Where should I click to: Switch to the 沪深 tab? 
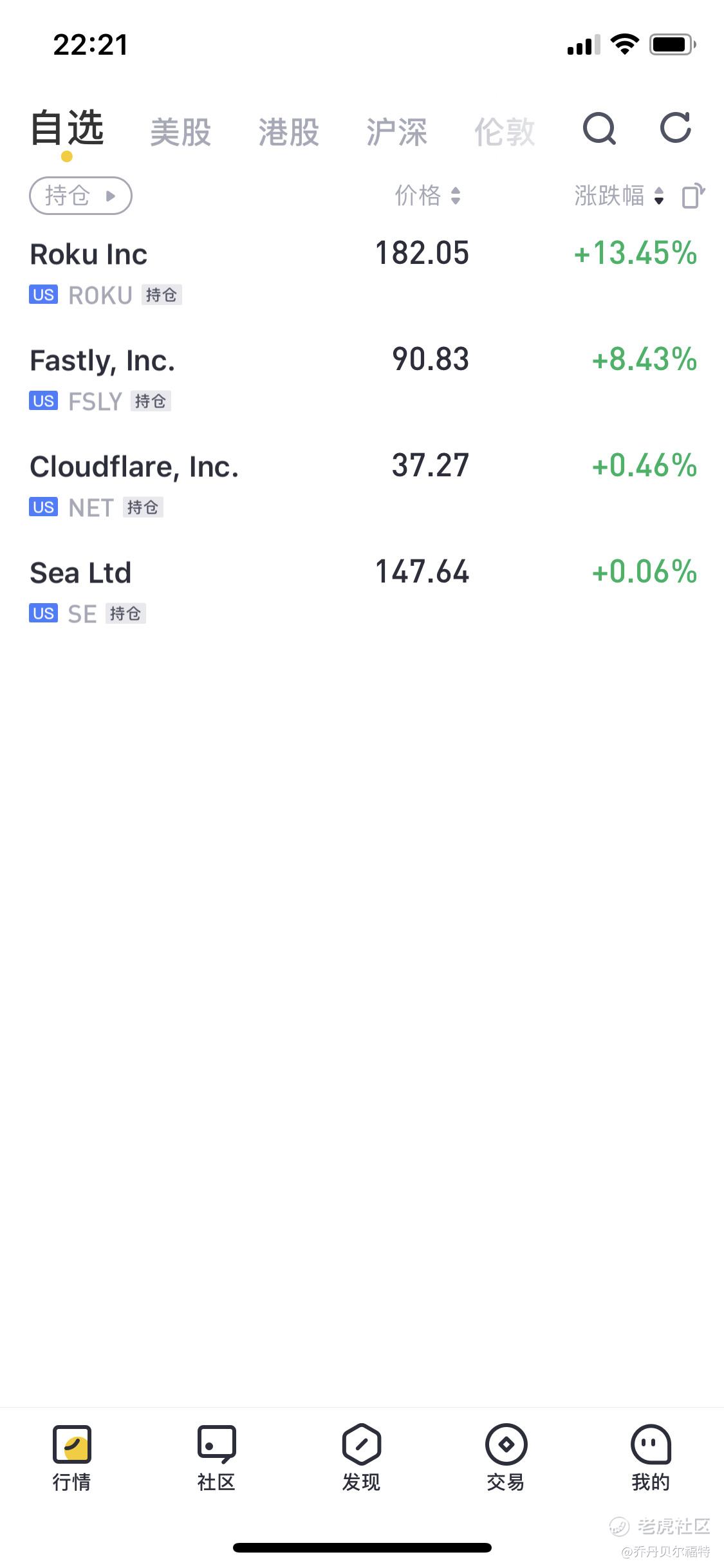point(397,132)
